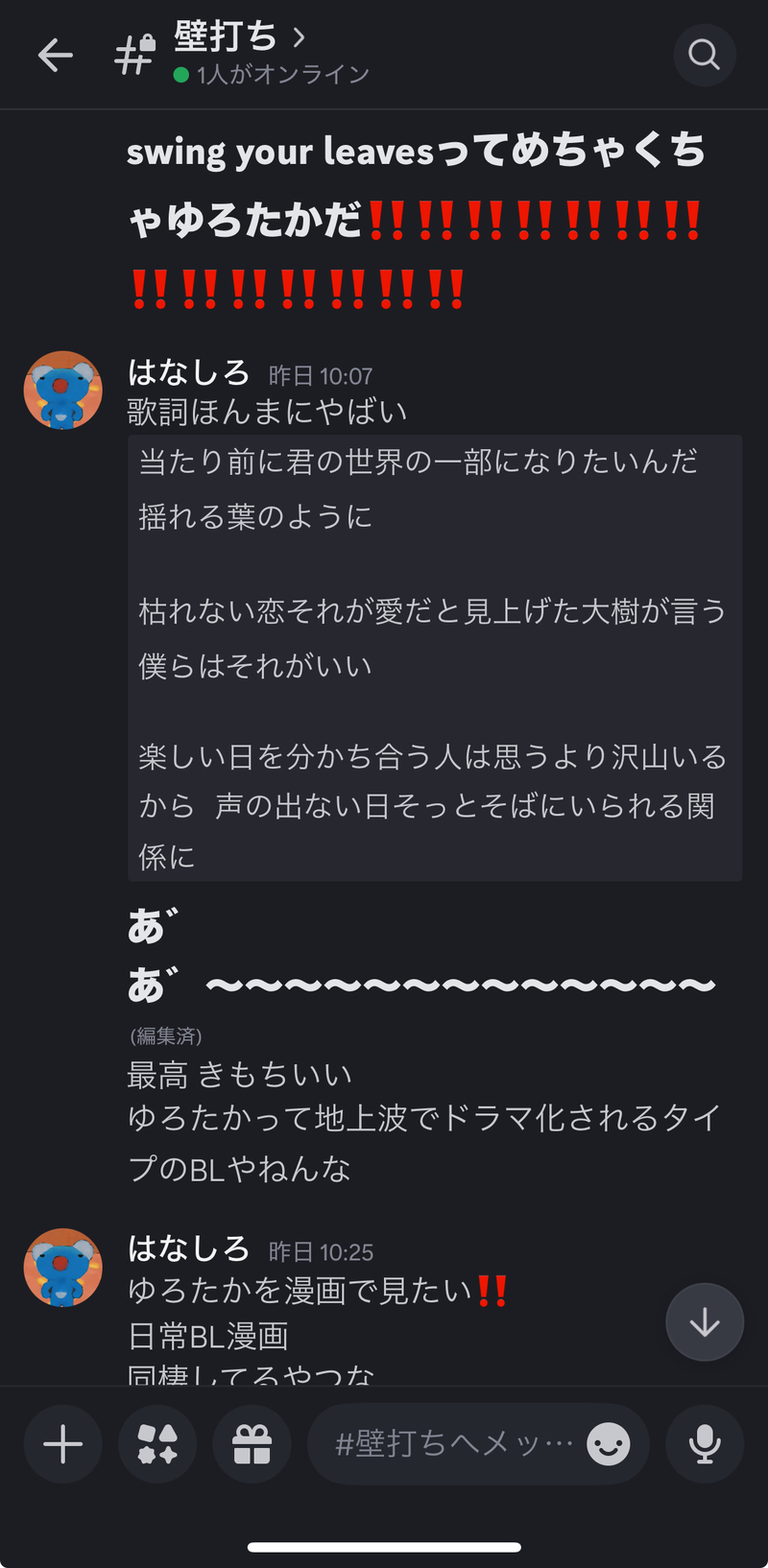
Task: Focus the #壁打ち message field
Action: click(x=451, y=1444)
